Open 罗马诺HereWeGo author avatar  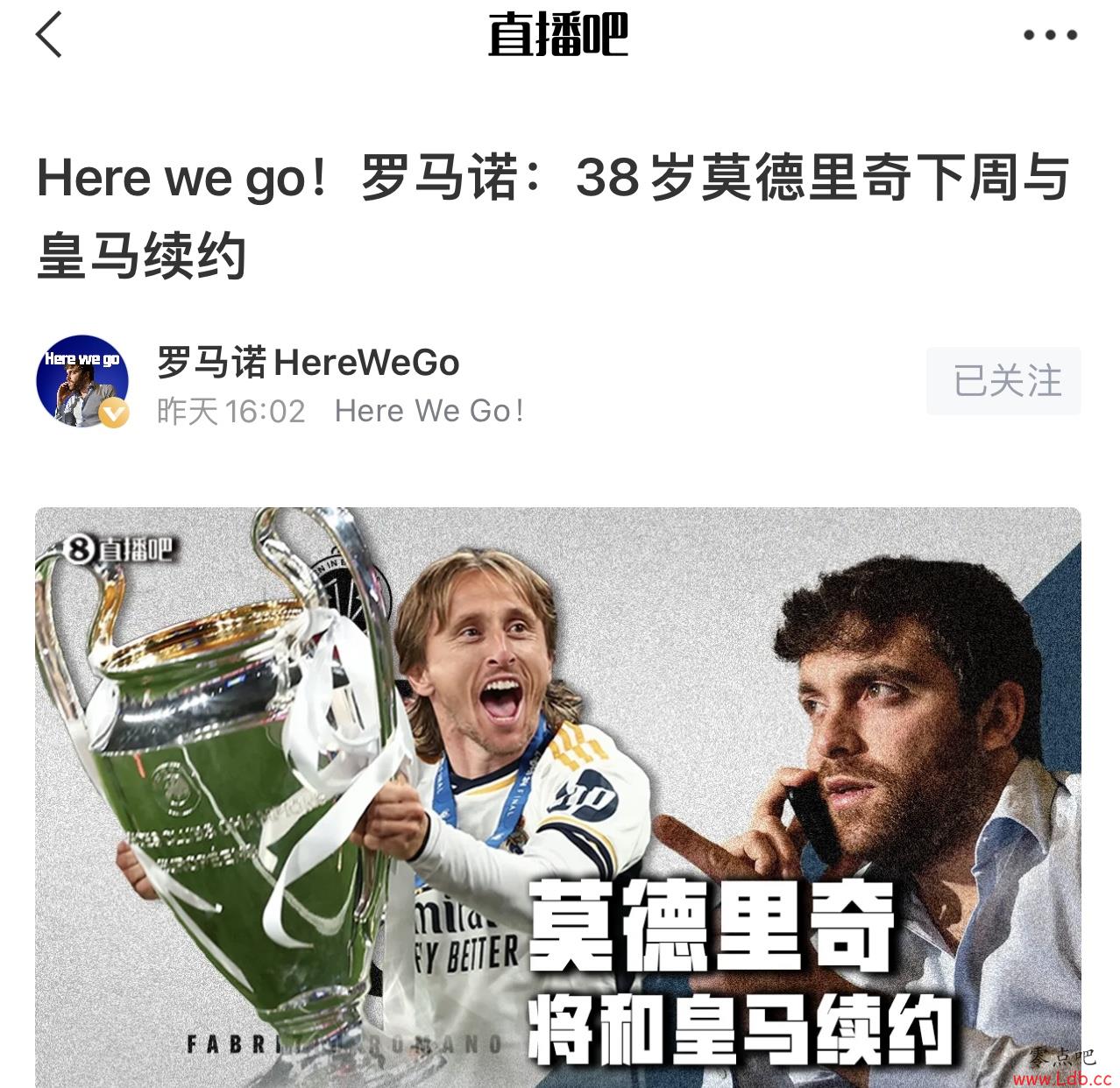[82, 381]
